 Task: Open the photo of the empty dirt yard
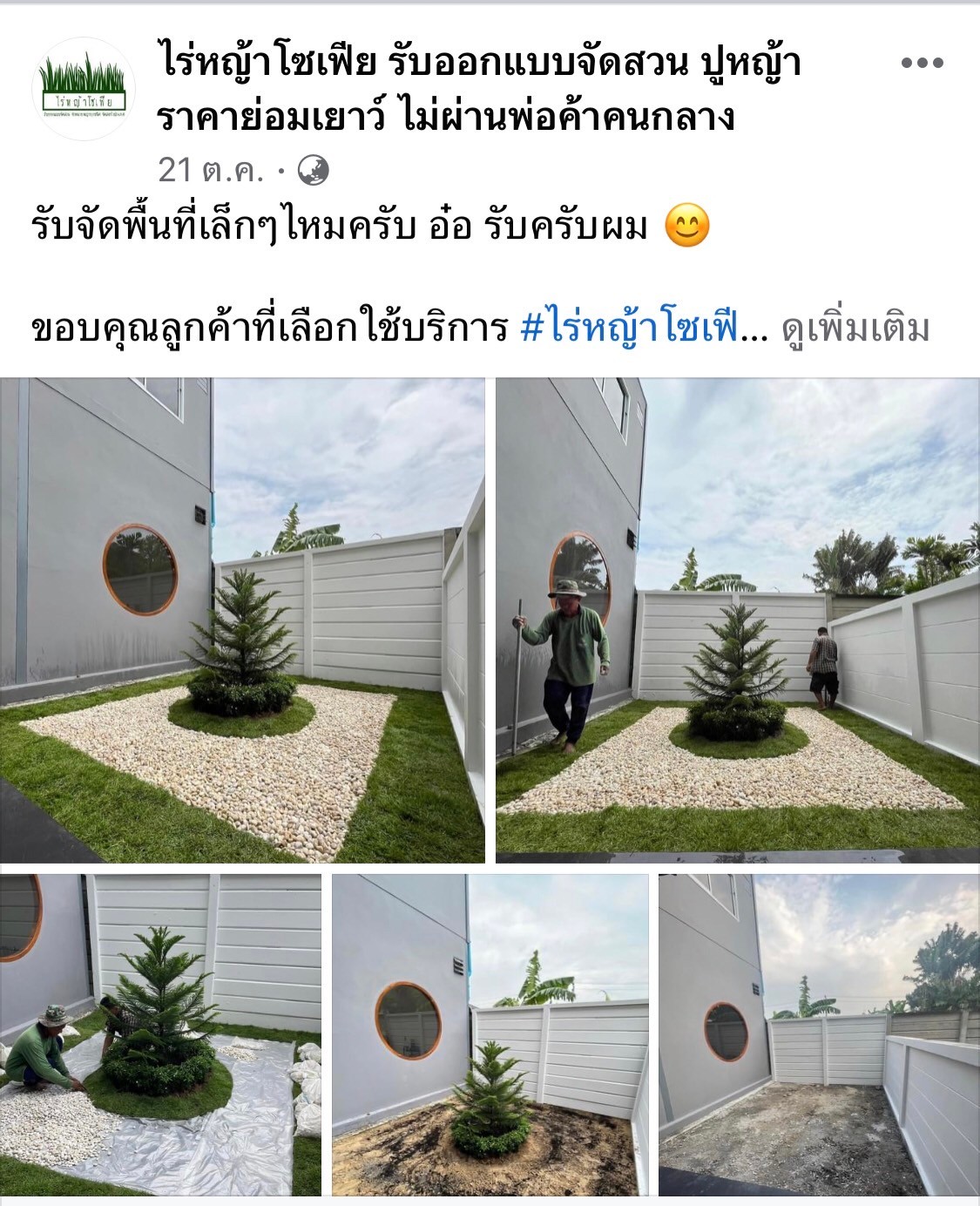tap(819, 1035)
